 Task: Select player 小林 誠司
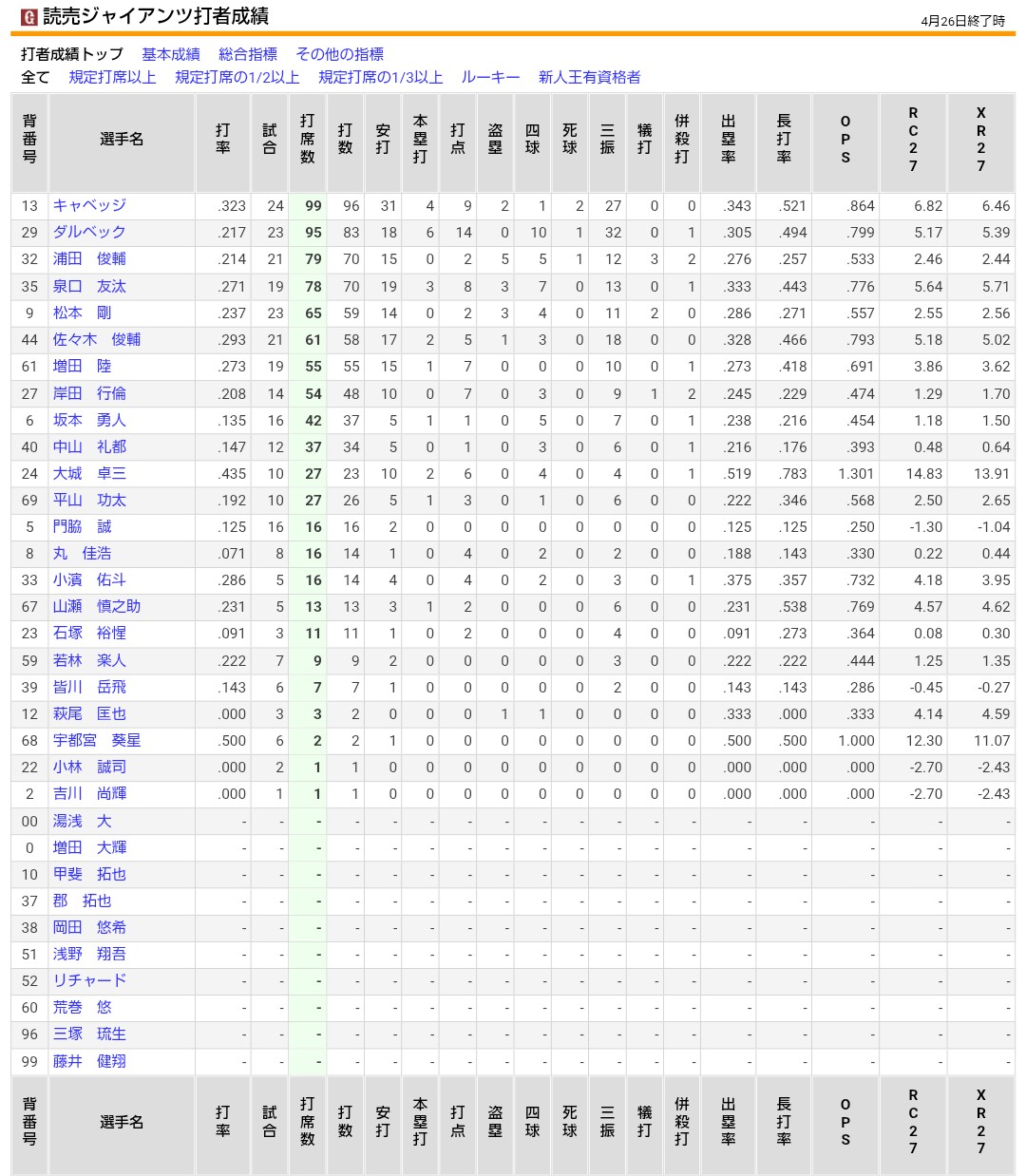[x=89, y=767]
